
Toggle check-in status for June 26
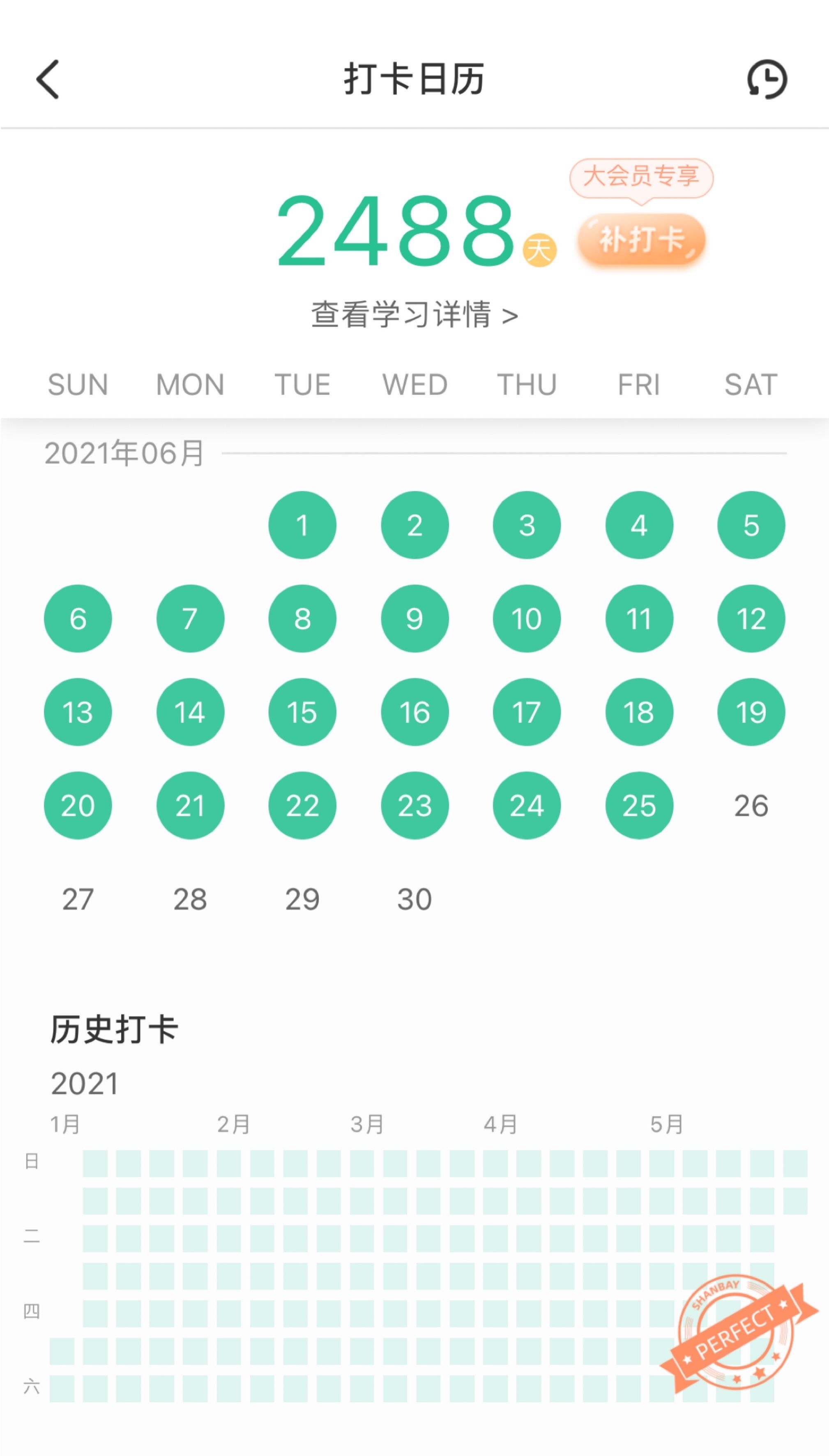(x=751, y=805)
